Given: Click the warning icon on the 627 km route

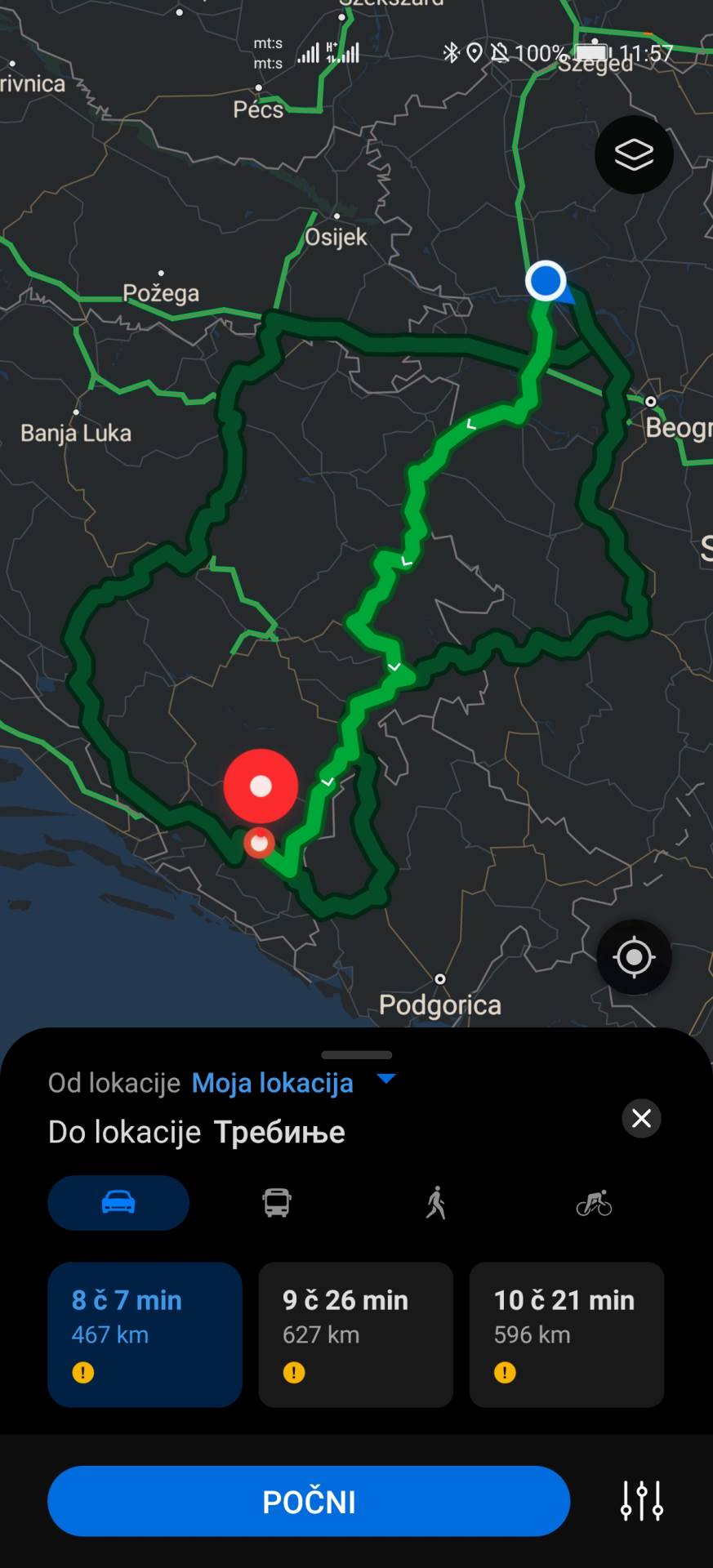Looking at the screenshot, I should (294, 1373).
